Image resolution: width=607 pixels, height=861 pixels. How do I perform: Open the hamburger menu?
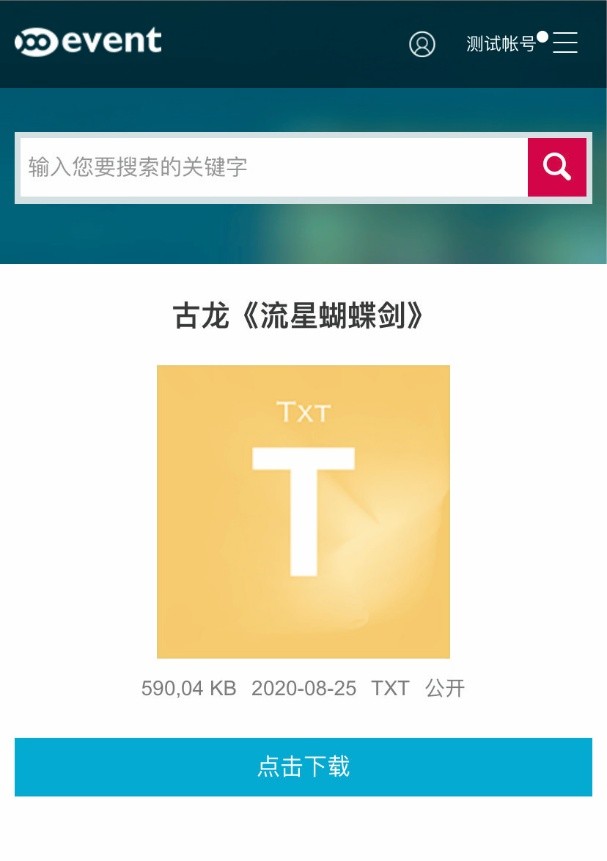566,43
